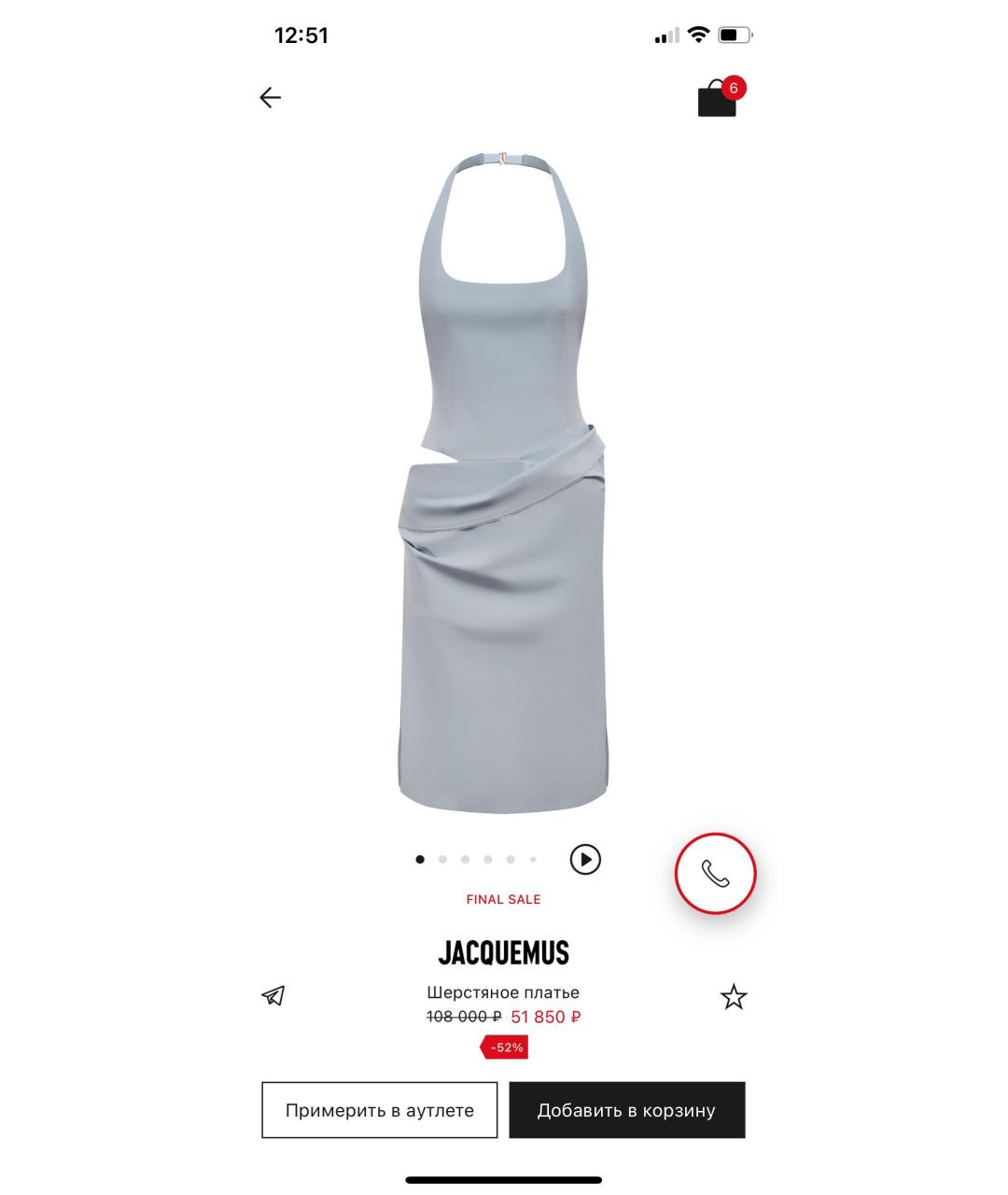
Task: Select the second image indicator dot
Action: point(442,859)
